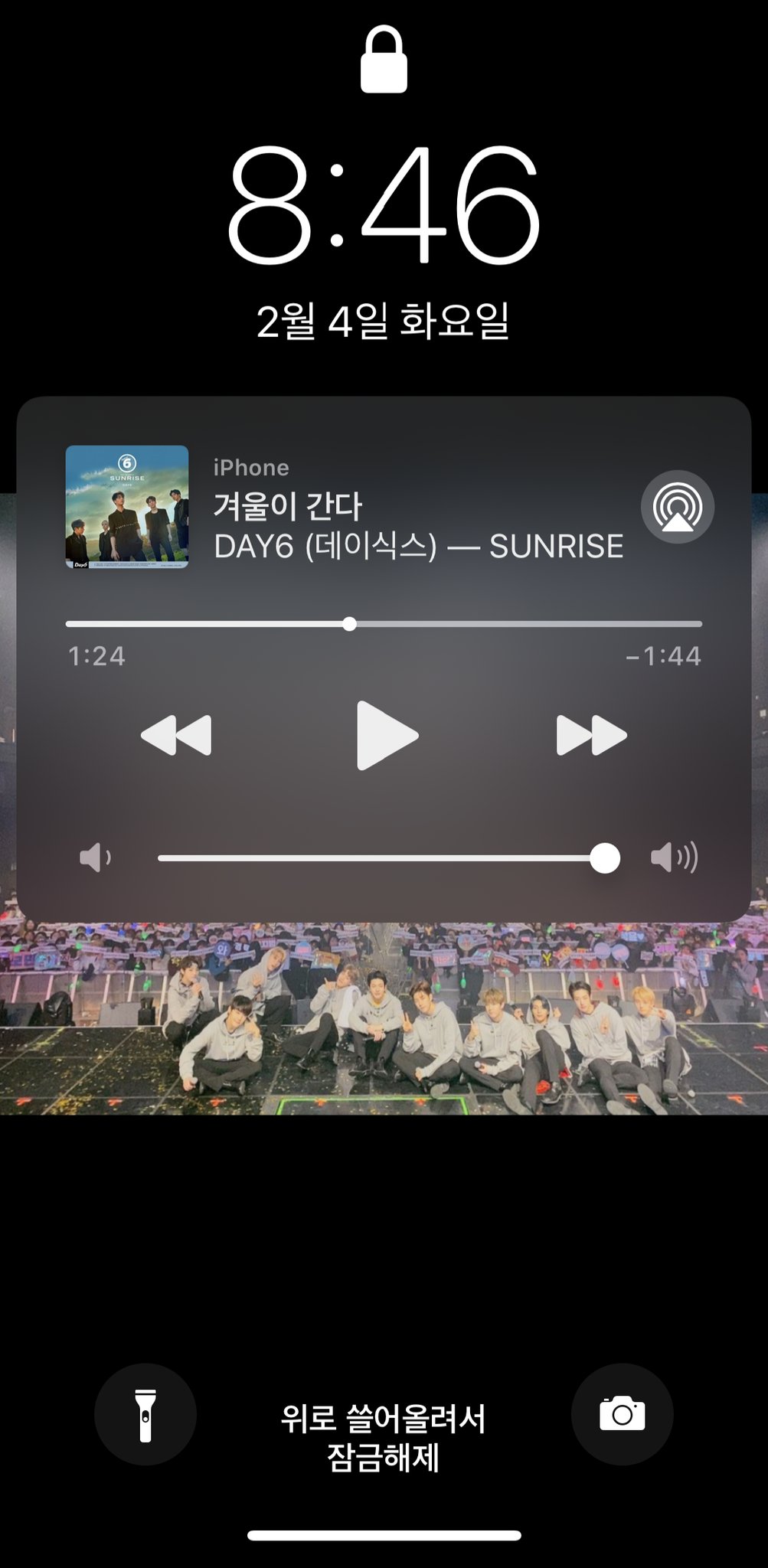Tap the artist name DAY6 (데이식스)
Screen dimensions: 768x1568
click(x=322, y=546)
